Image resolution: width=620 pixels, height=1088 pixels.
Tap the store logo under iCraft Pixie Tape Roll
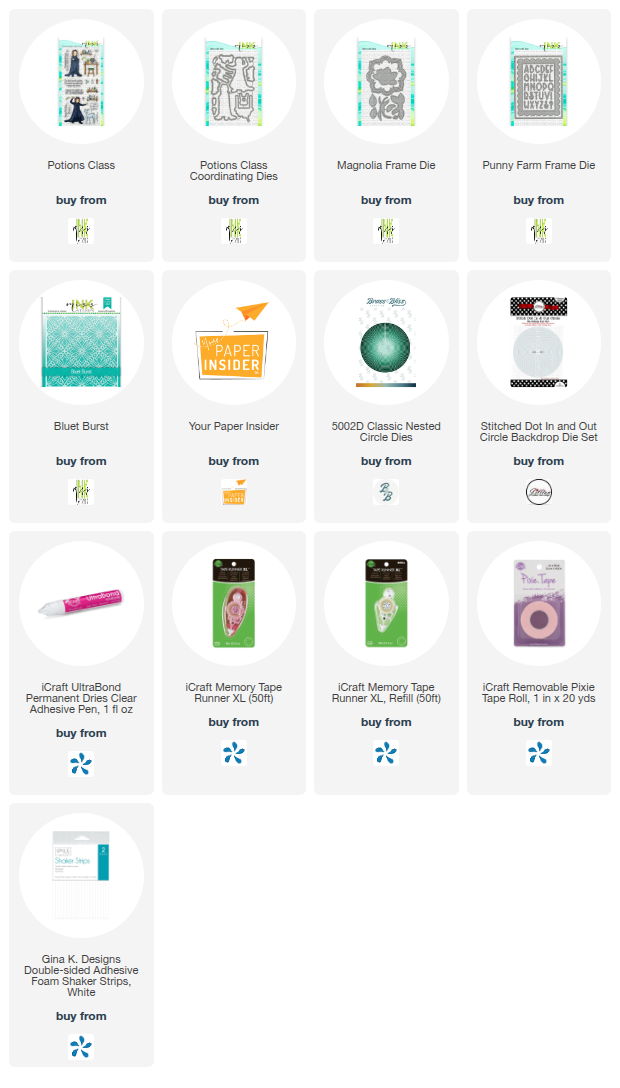[x=539, y=753]
